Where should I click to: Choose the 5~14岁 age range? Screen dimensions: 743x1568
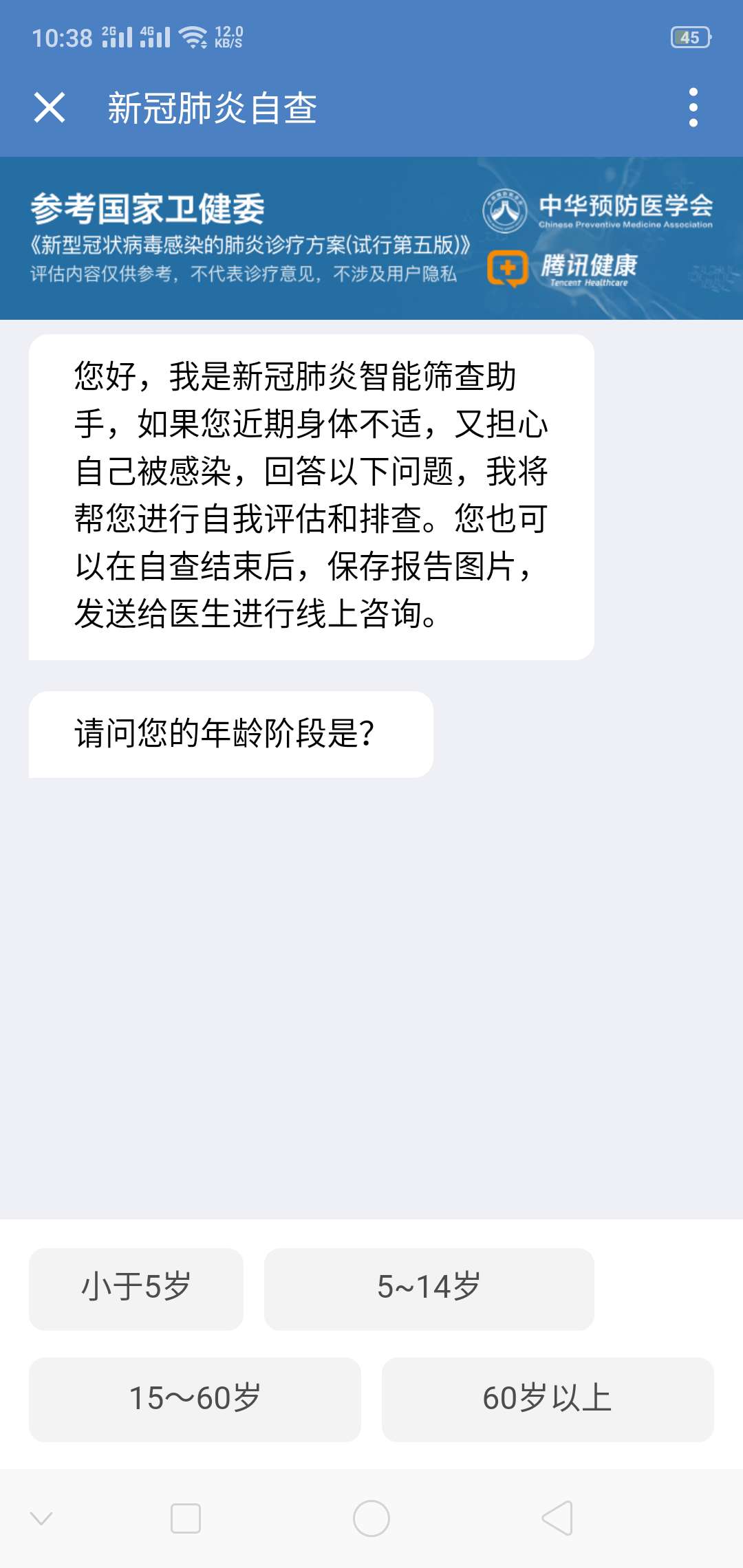pyautogui.click(x=429, y=1289)
